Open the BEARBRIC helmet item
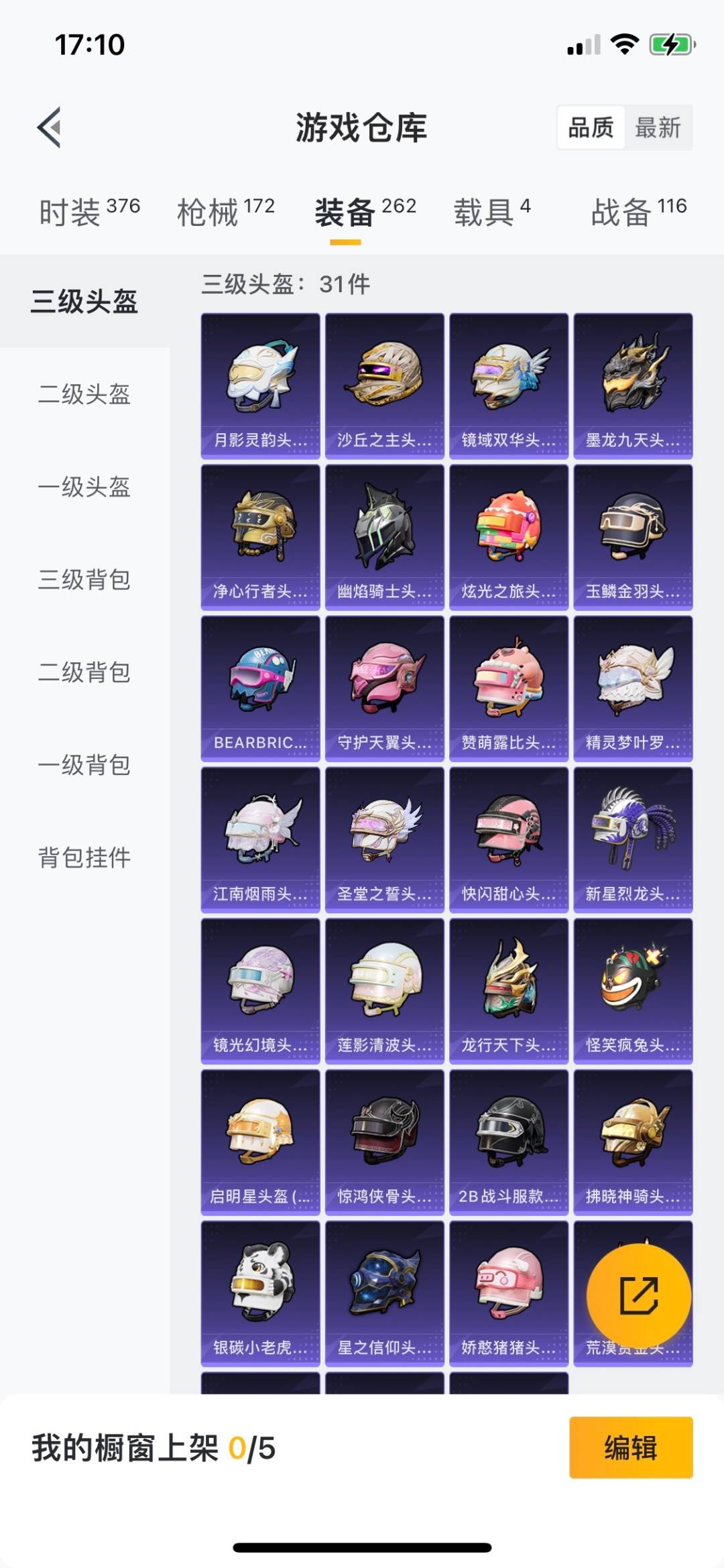Screen dimensions: 724x1568 [260, 688]
